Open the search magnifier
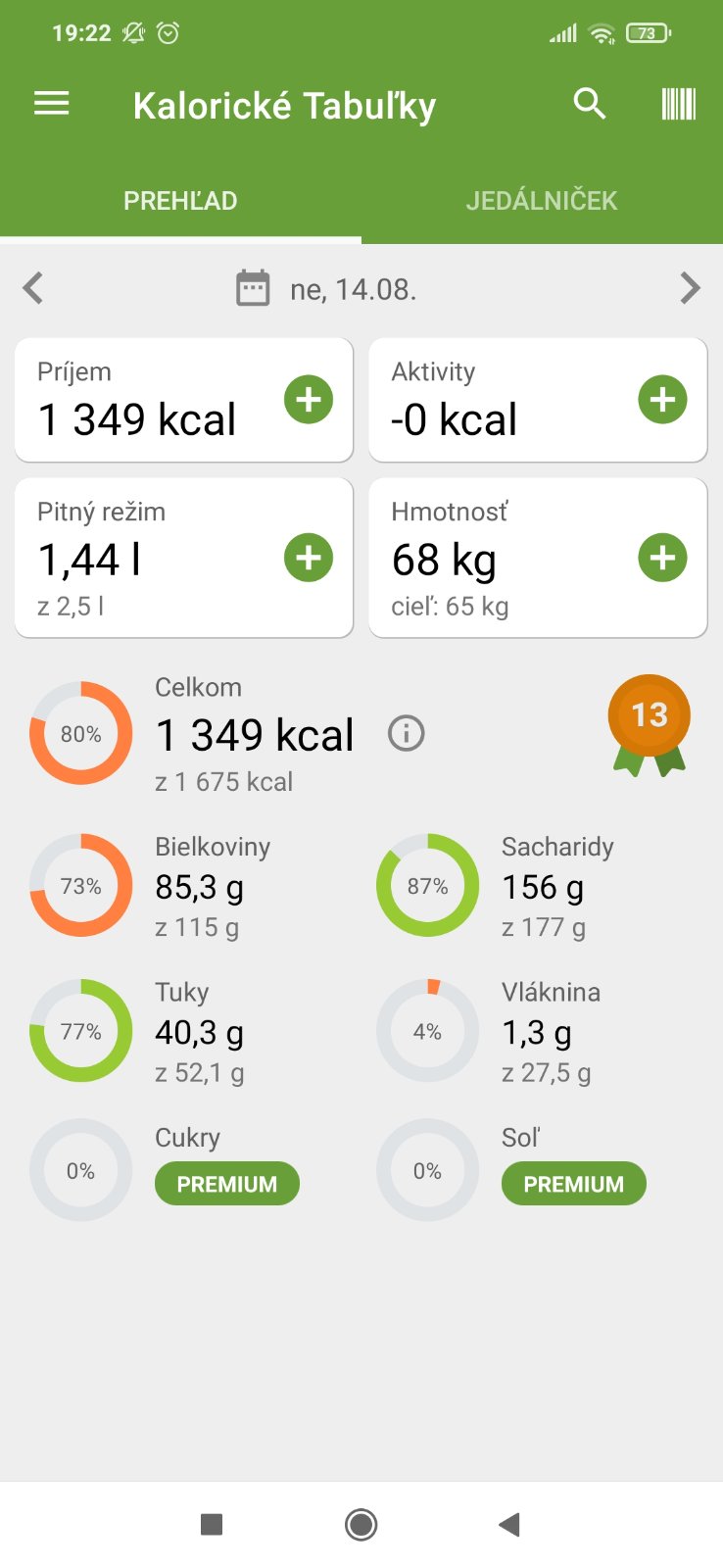This screenshot has height=1568, width=723. tap(590, 104)
